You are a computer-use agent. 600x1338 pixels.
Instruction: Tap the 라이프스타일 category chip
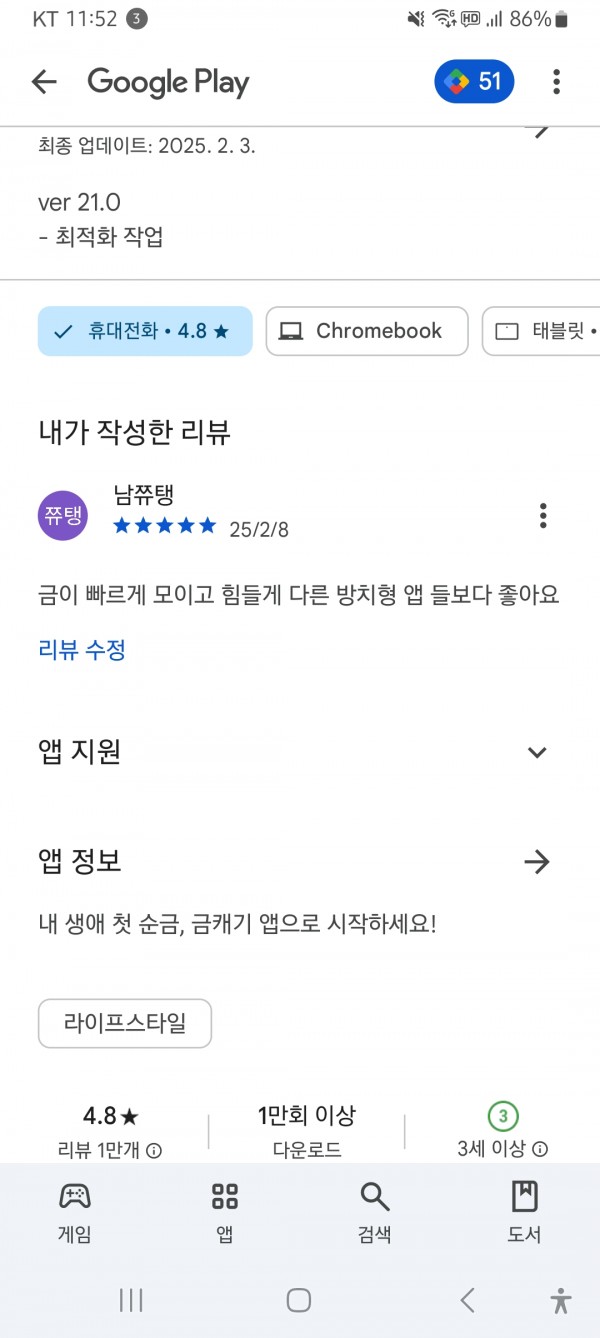[125, 1023]
